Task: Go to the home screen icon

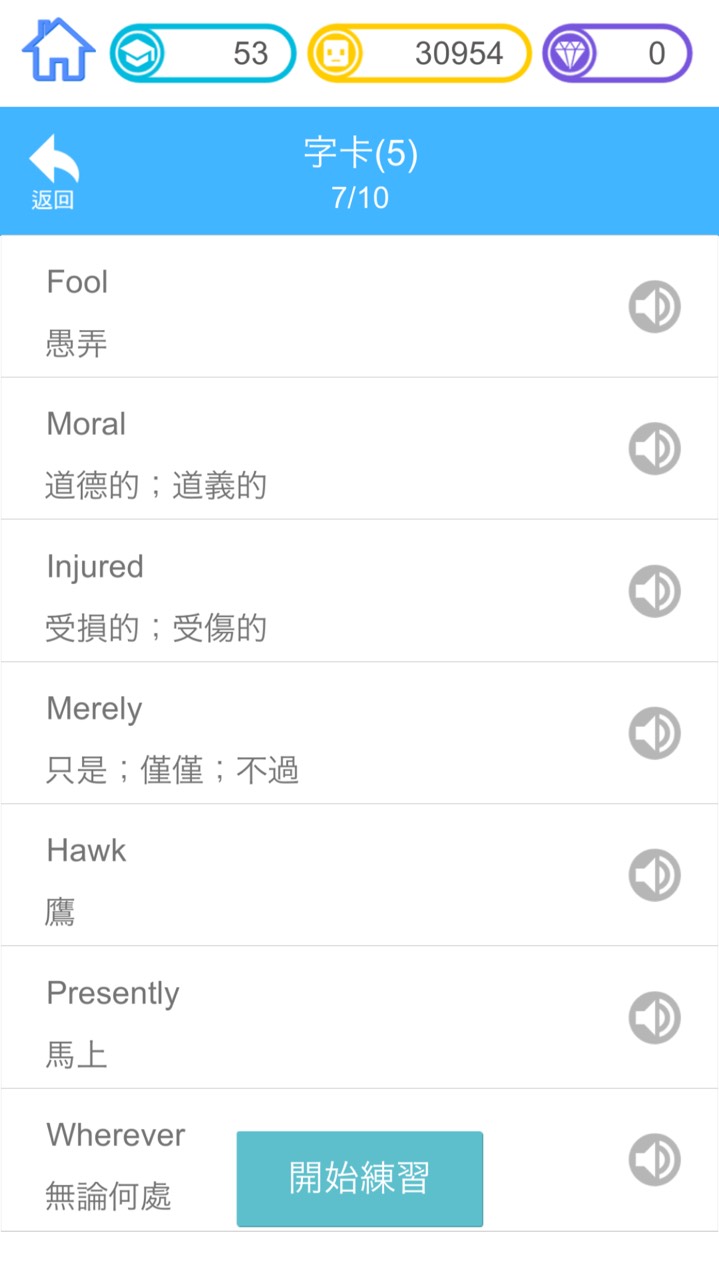Action: pos(58,51)
